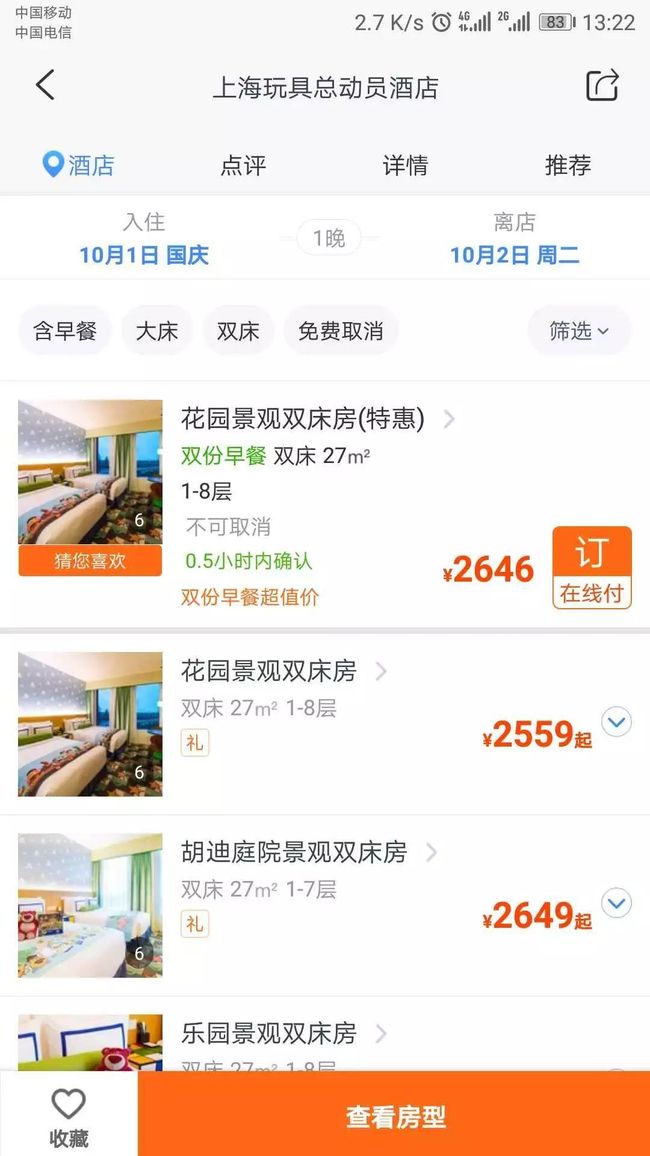Open photos of 胡迪庭院景观双床房
This screenshot has height=1156, width=650.
(x=90, y=905)
